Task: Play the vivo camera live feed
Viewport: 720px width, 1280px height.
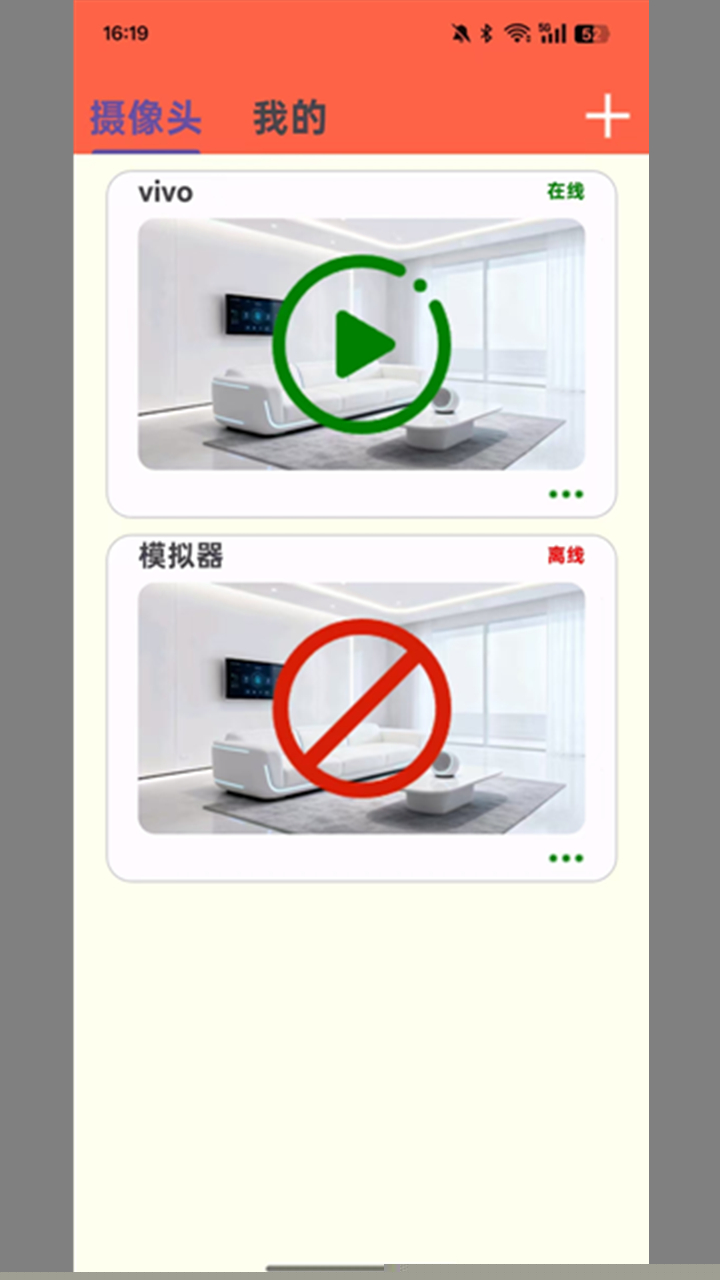Action: click(361, 344)
